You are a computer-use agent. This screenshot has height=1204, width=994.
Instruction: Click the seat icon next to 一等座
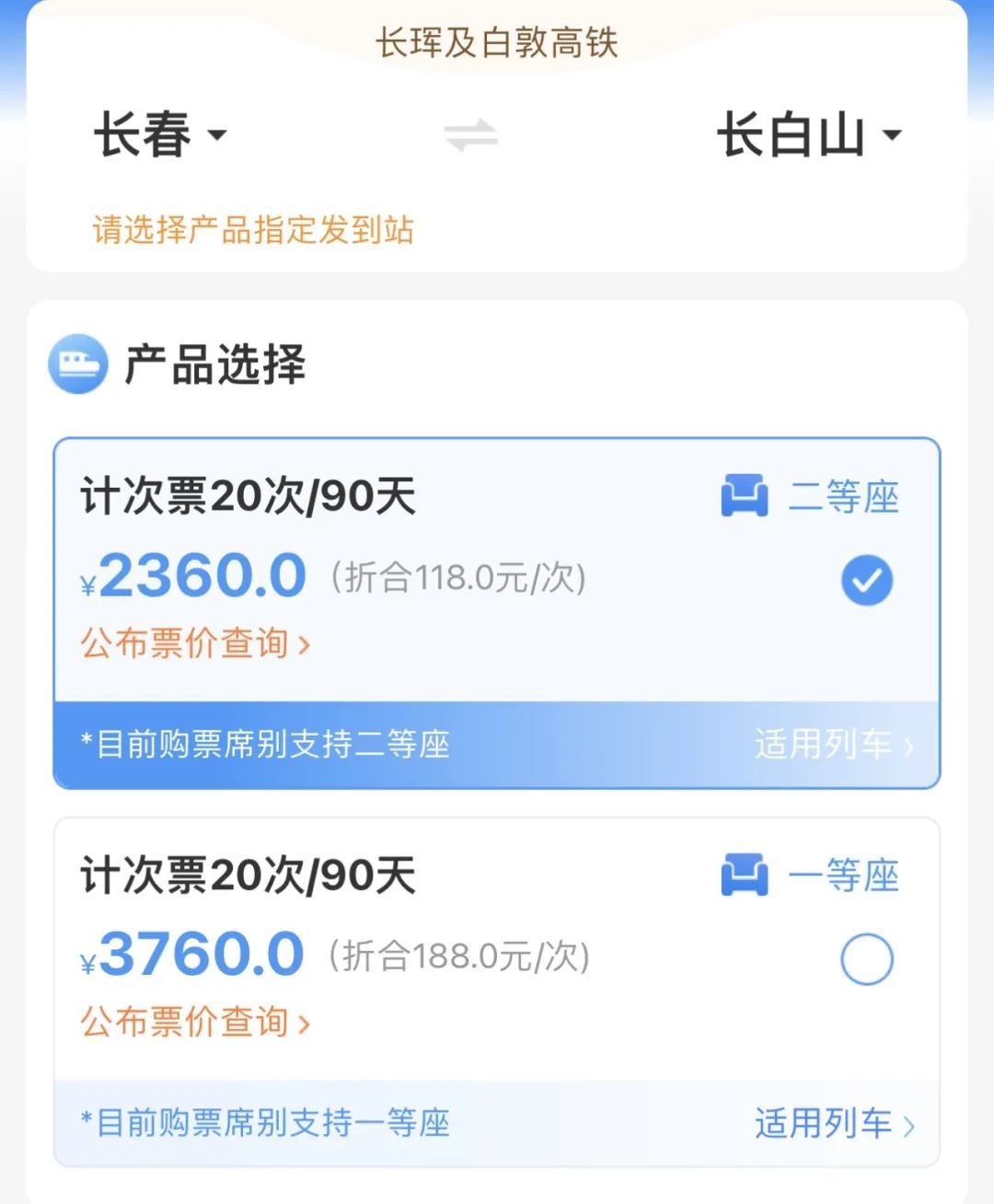[x=745, y=875]
